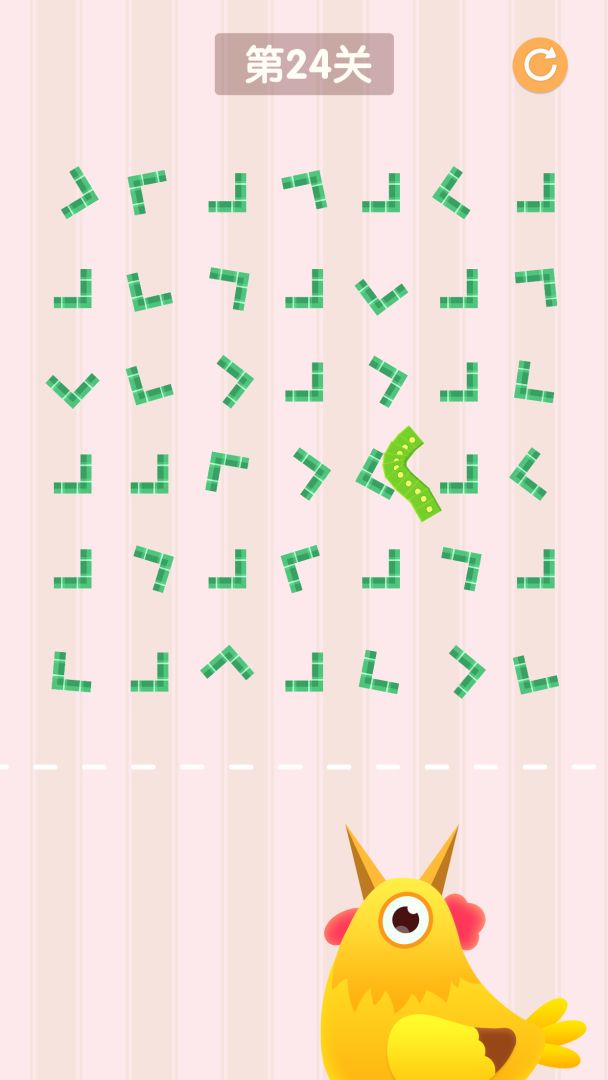
Task: Restart the level with the orange arrow
Action: (540, 65)
